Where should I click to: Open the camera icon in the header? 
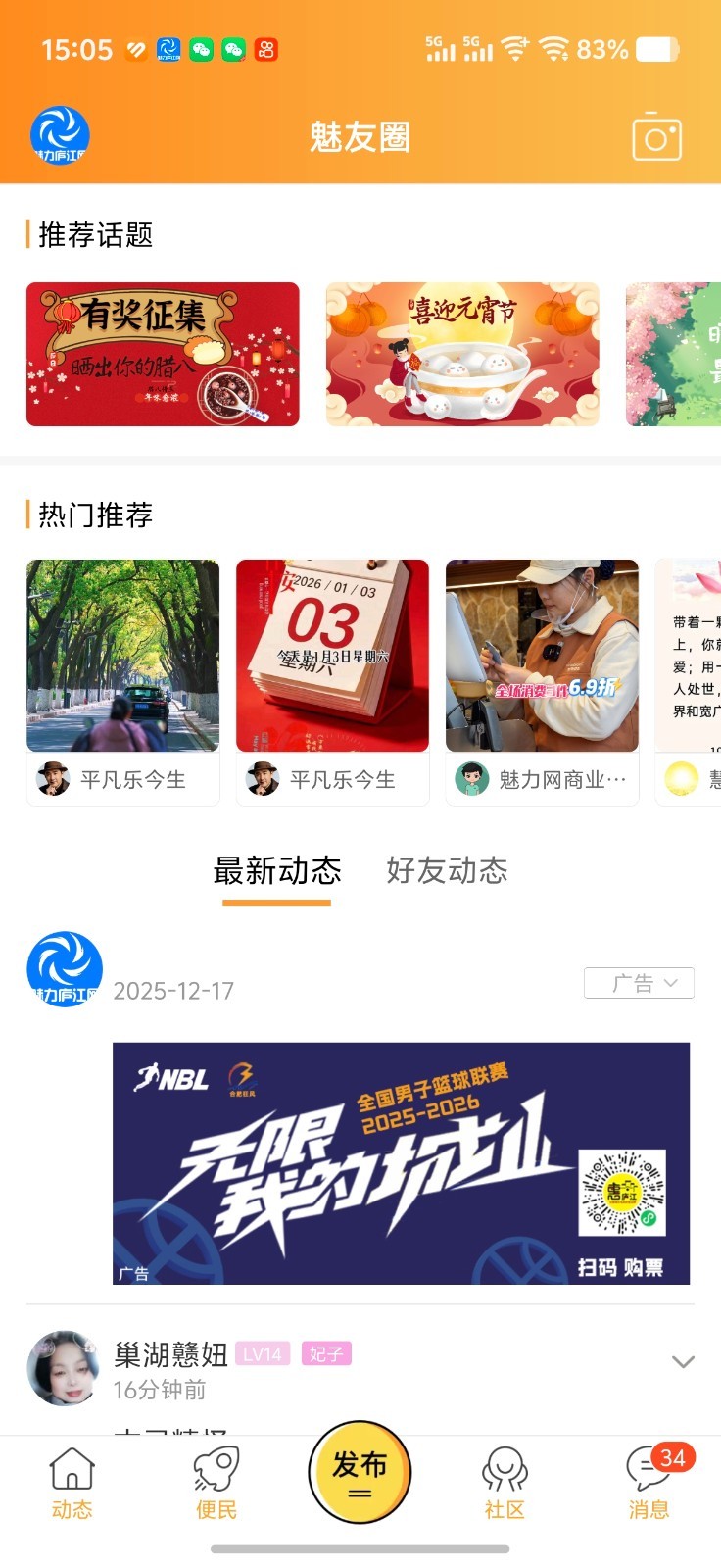tap(656, 138)
